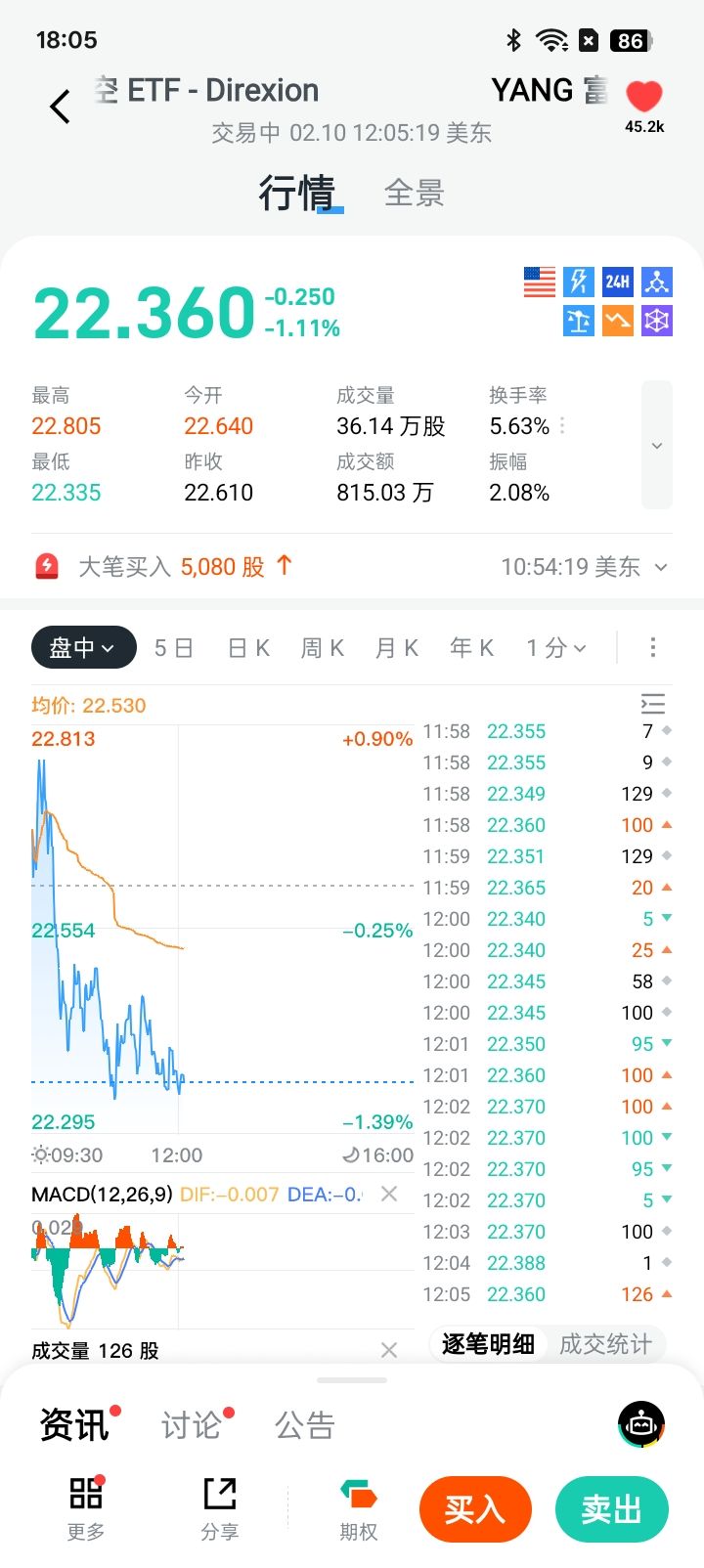This screenshot has width=704, height=1568.
Task: Open the chart overflow menu
Action: [653, 647]
